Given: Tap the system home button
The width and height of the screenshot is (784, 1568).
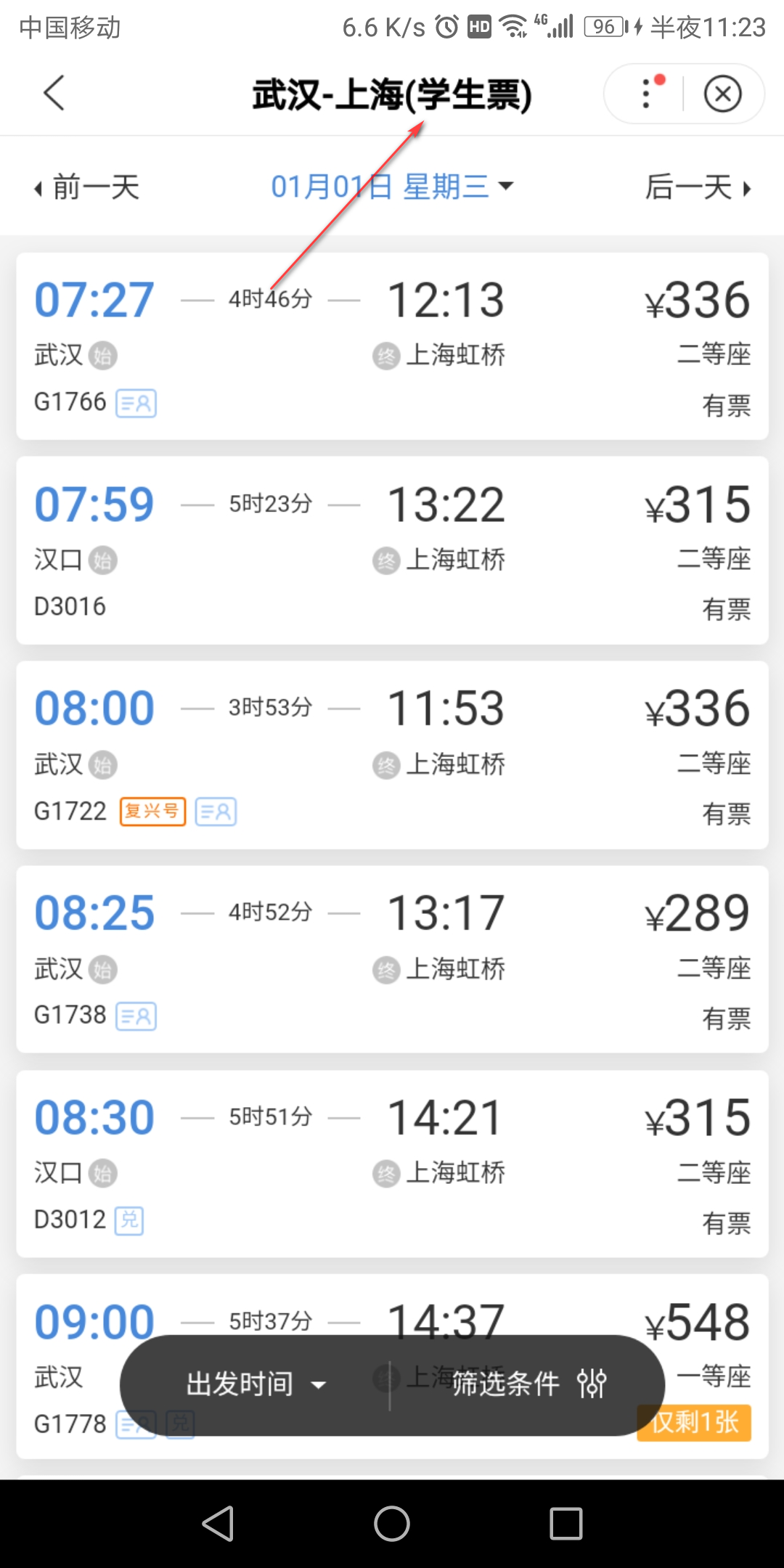Looking at the screenshot, I should (x=392, y=1523).
